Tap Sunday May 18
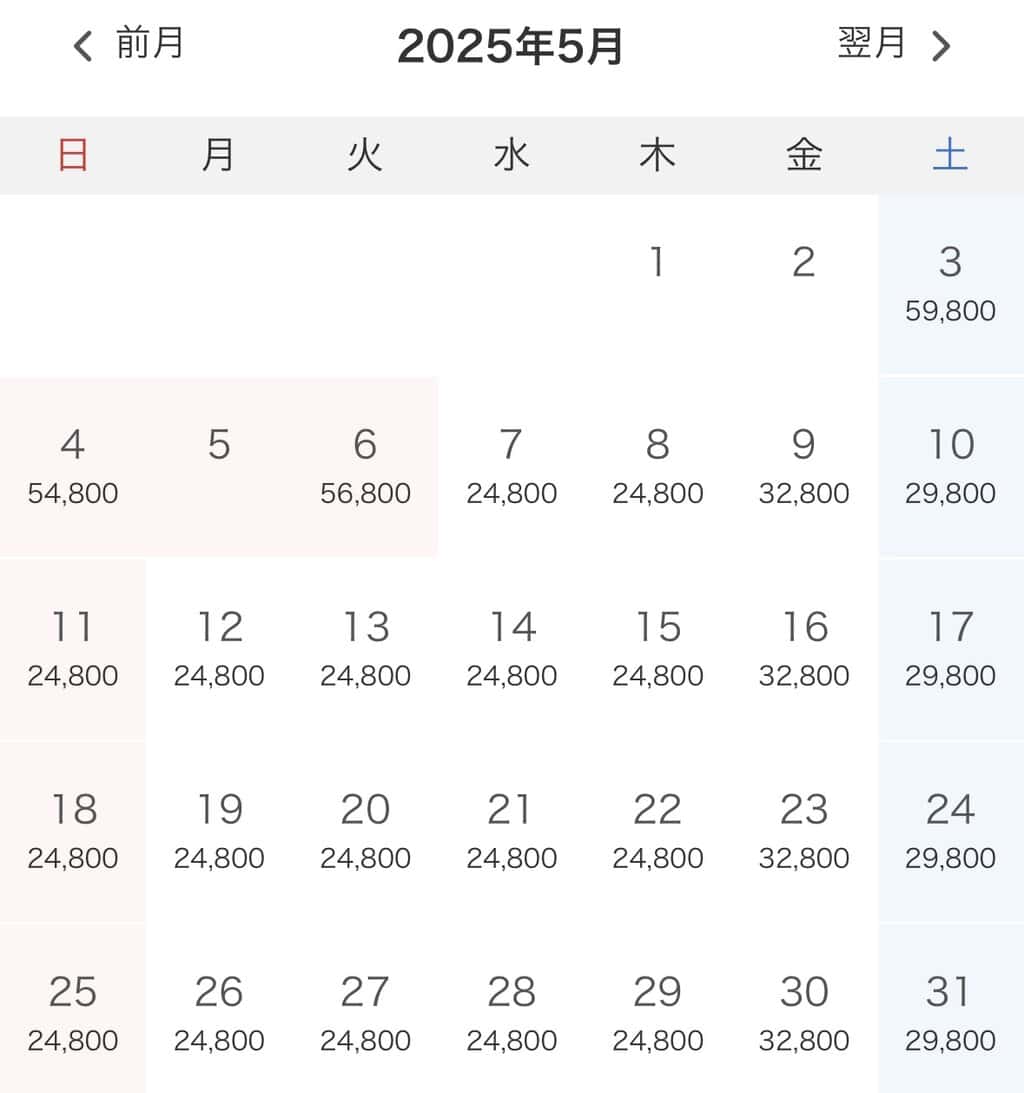 point(73,830)
